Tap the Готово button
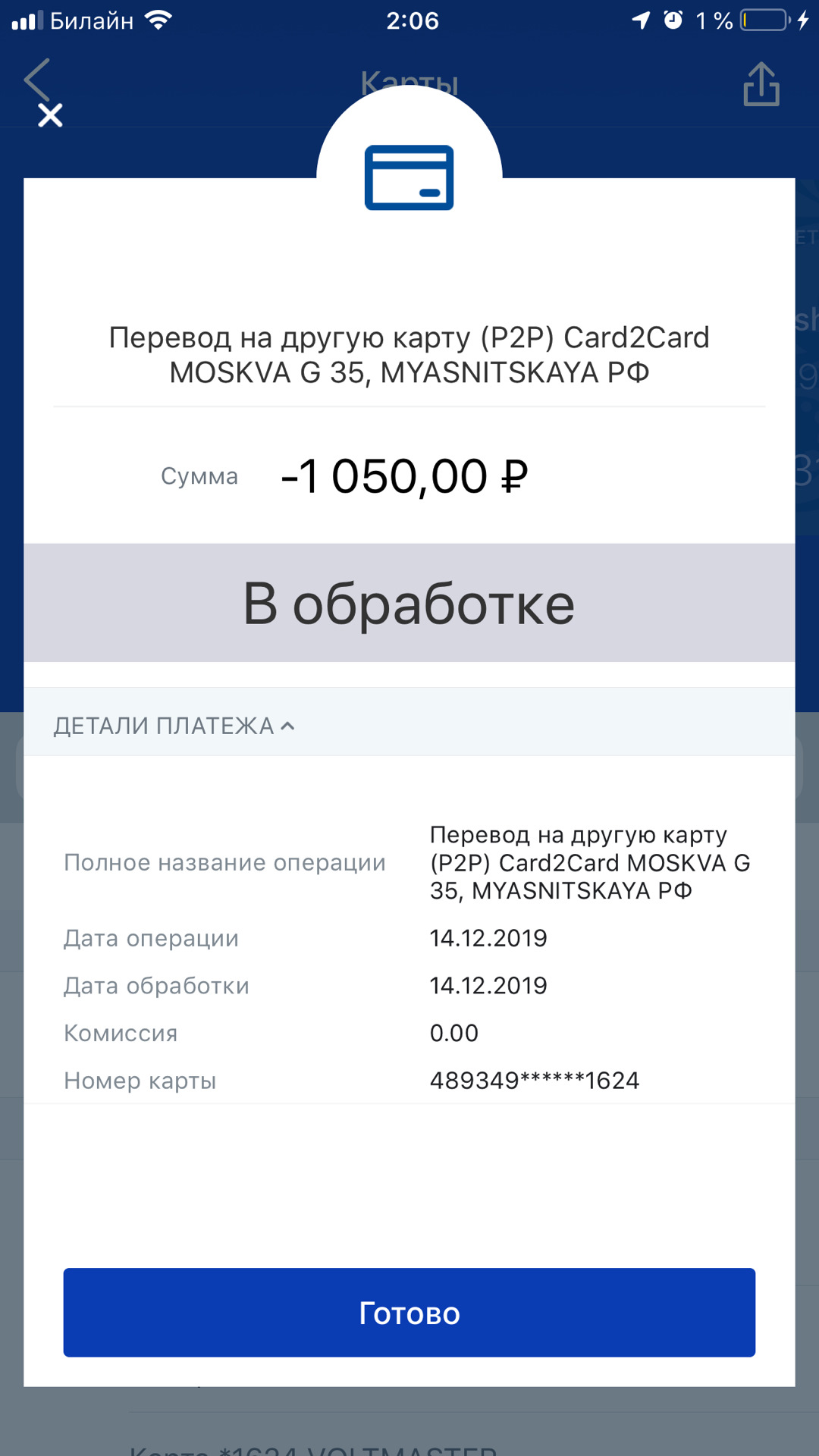This screenshot has width=819, height=1456. point(409,1312)
